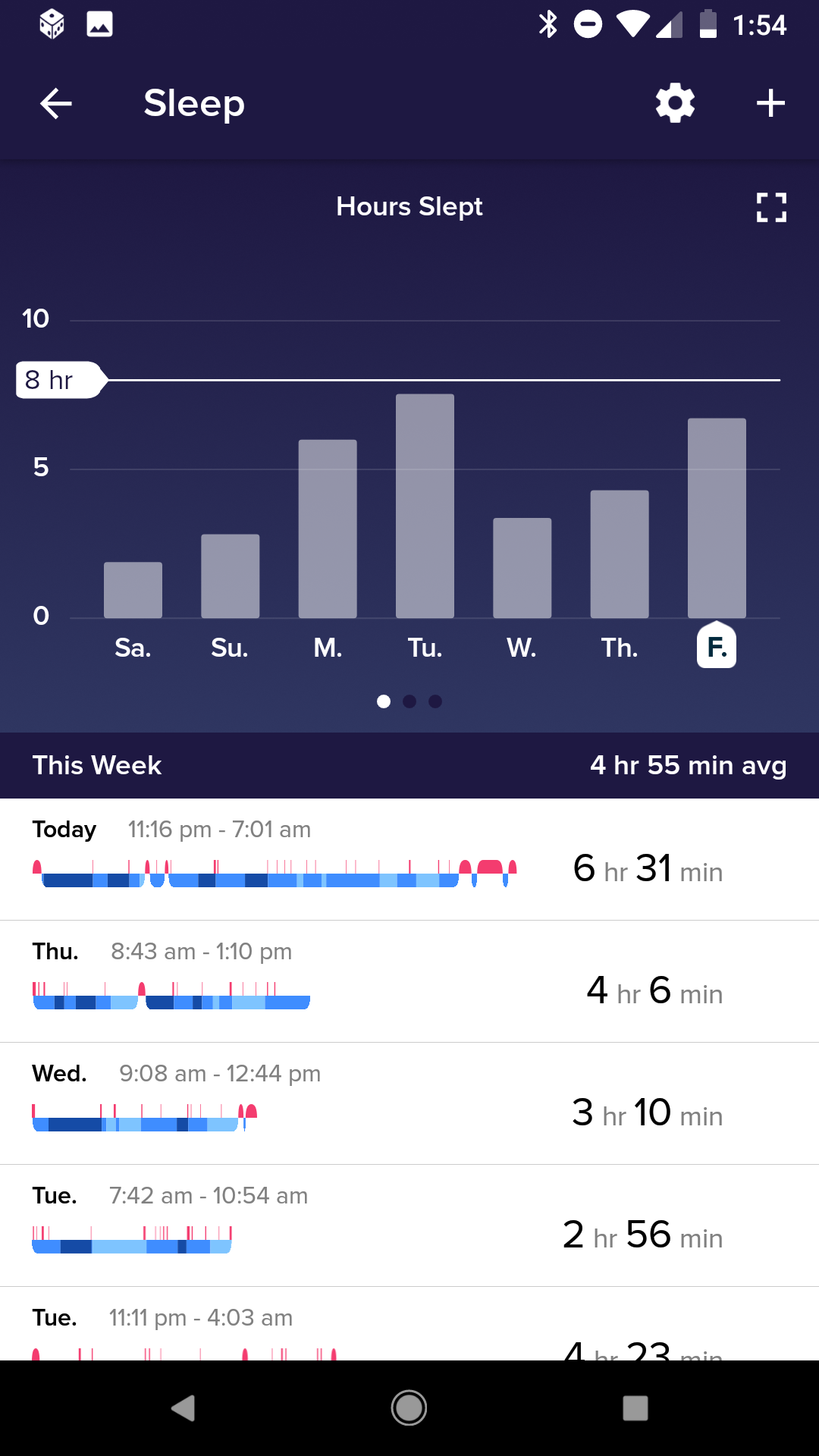Open Thursday's sleep log of 4 hr 6 min
This screenshot has width=819, height=1456.
tap(409, 981)
